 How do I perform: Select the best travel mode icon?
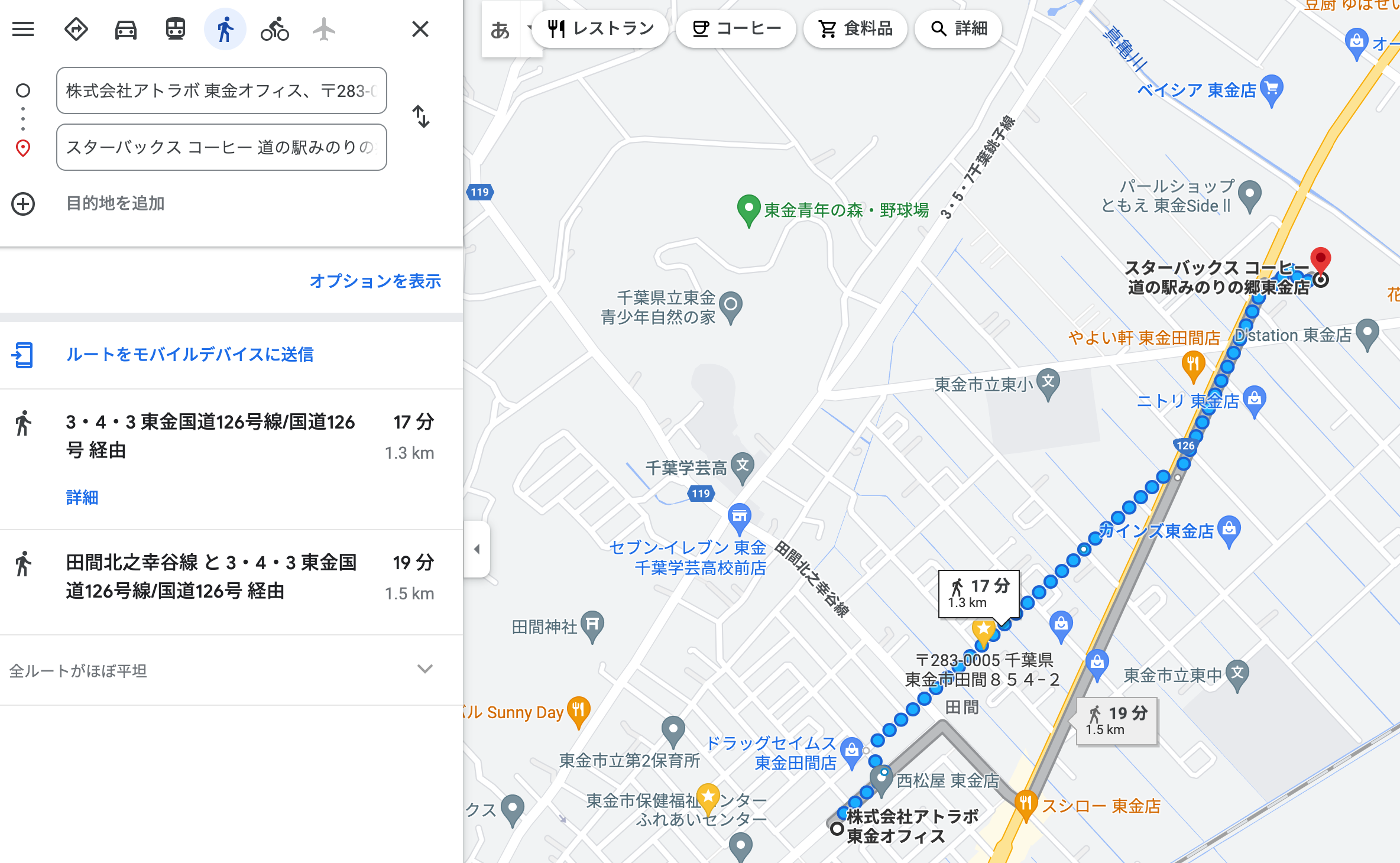(x=76, y=29)
